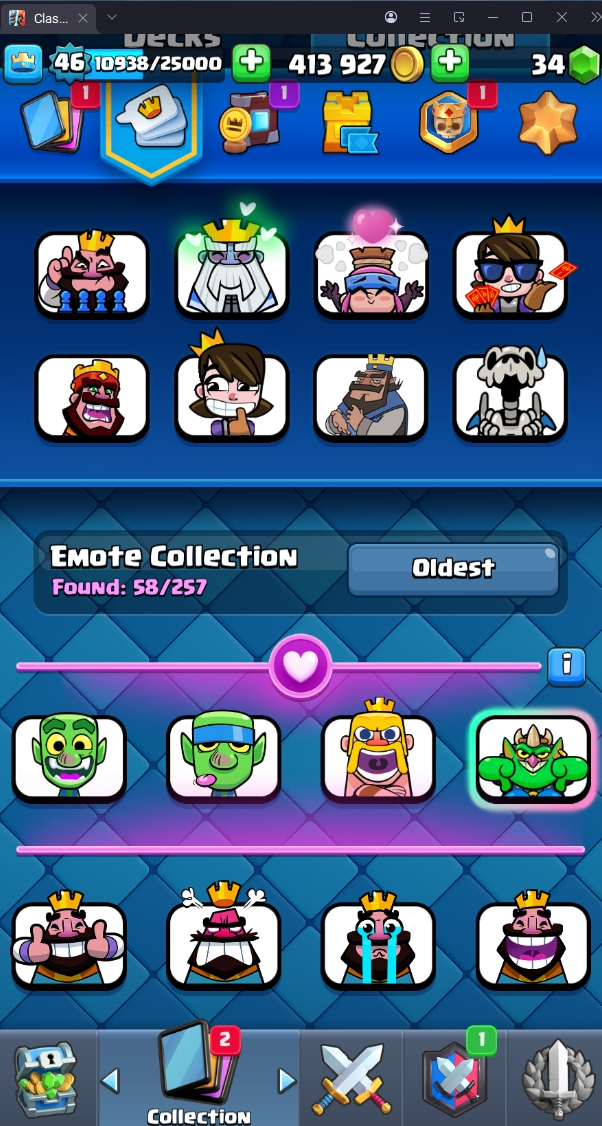Tap the green plus next to experience
602x1126 pixels.
[x=251, y=64]
